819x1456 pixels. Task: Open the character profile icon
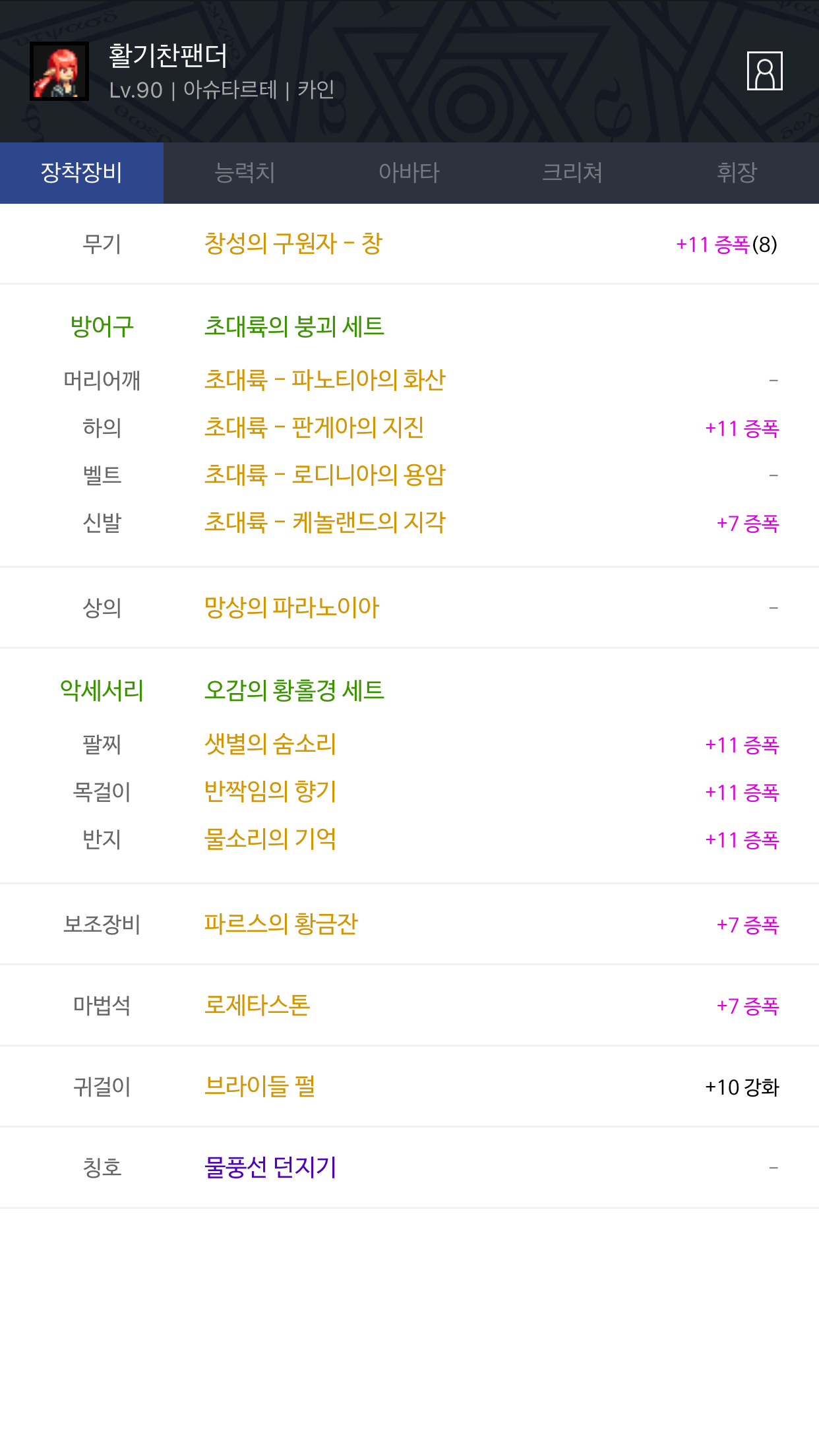coord(764,71)
